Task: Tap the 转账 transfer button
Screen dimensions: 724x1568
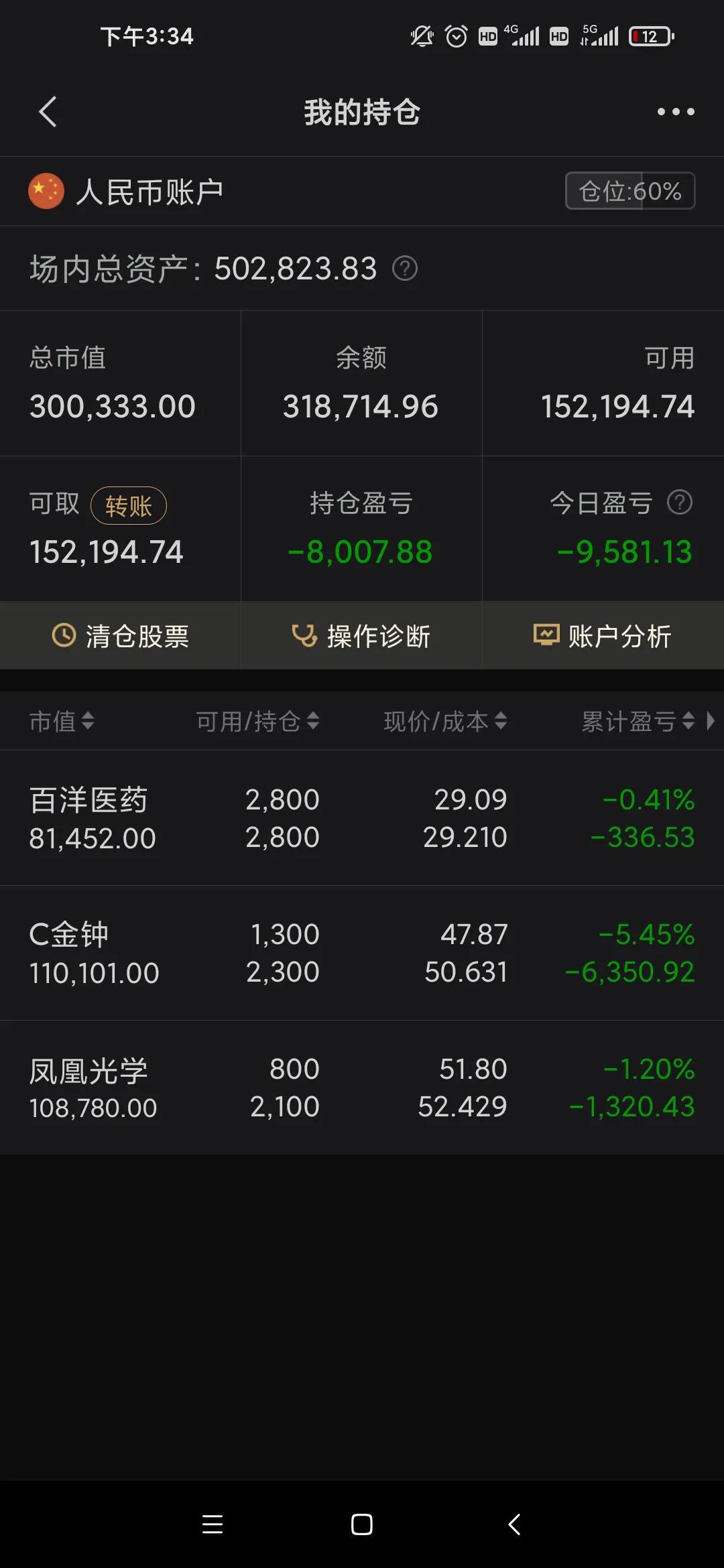Action: point(129,505)
